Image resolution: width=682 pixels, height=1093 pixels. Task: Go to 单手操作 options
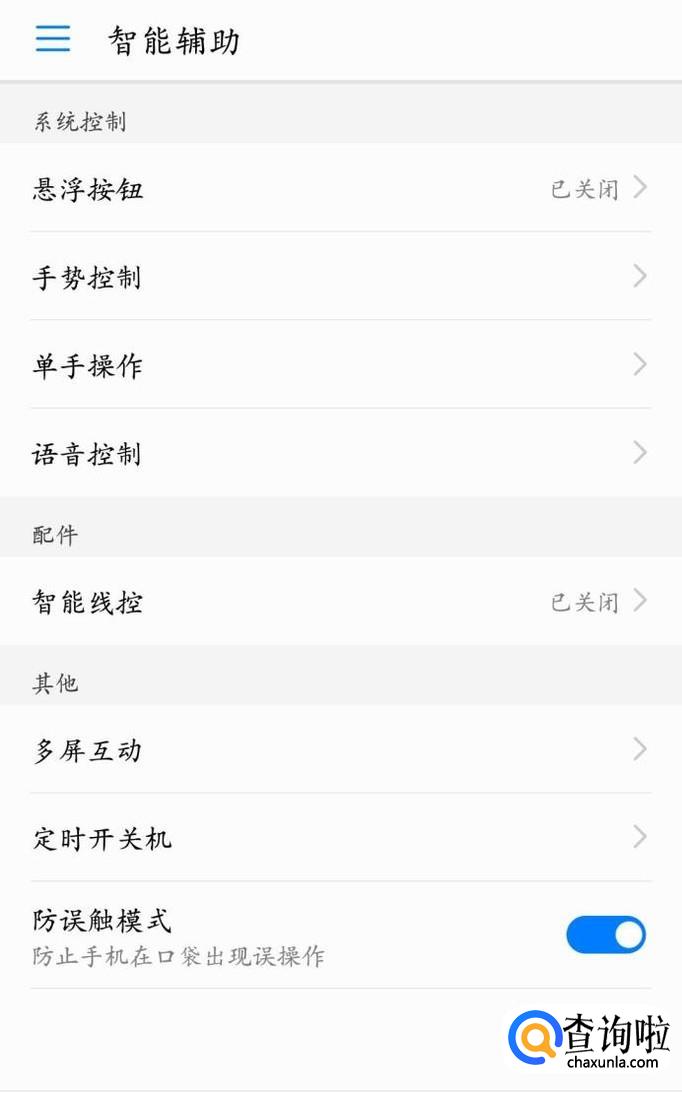340,365
